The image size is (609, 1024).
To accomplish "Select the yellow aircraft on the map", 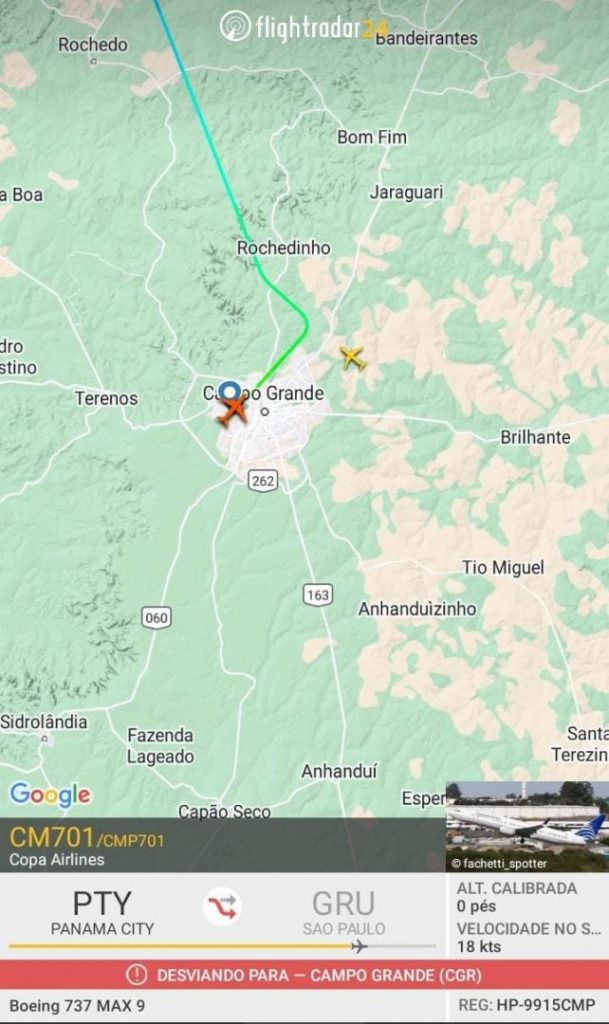I will 352,357.
